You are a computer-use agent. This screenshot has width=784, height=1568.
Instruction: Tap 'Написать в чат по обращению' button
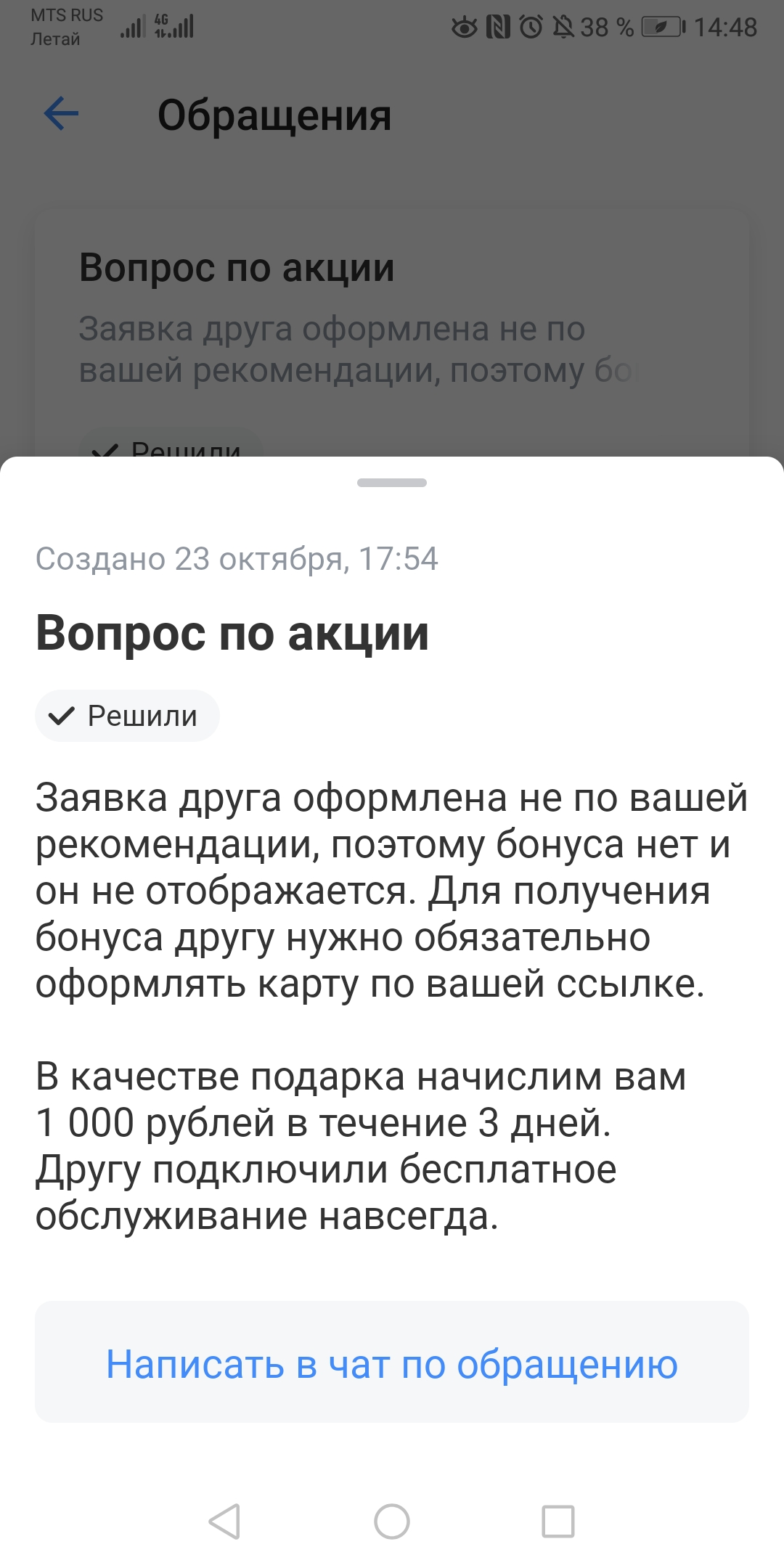click(x=392, y=1364)
